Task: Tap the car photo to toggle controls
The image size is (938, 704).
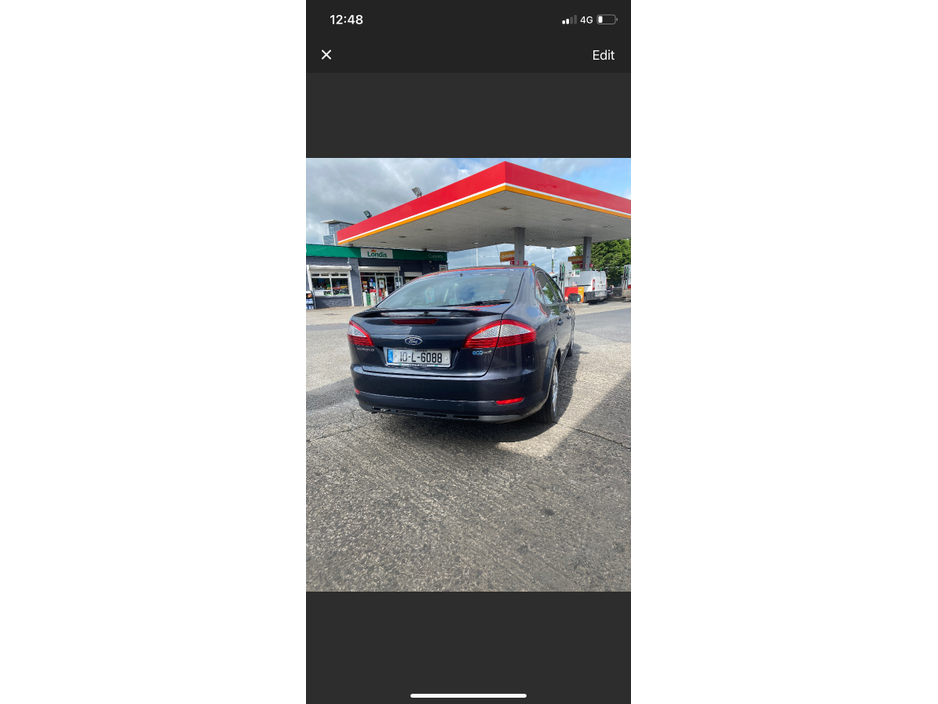Action: (468, 375)
